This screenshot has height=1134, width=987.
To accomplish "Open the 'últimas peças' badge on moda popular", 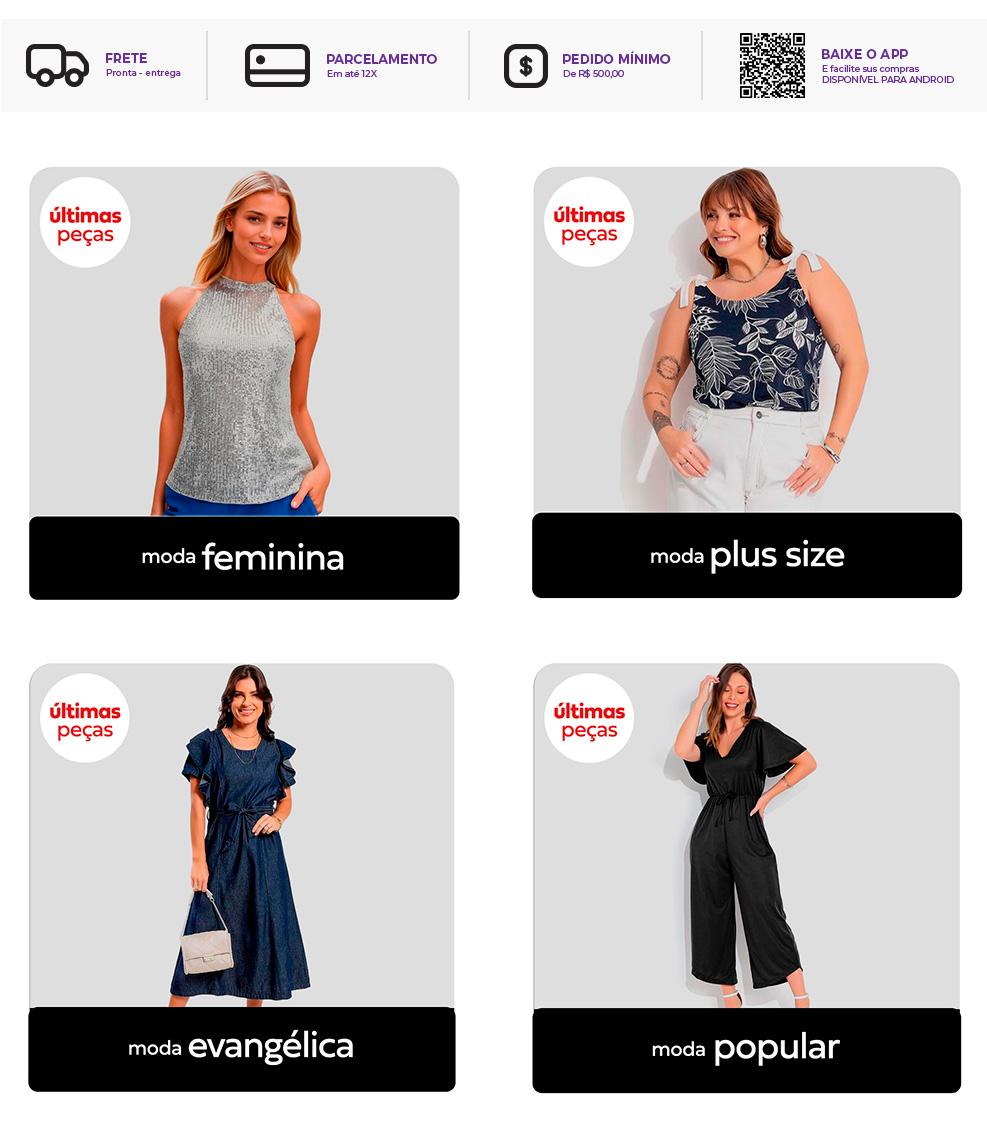I will [589, 718].
